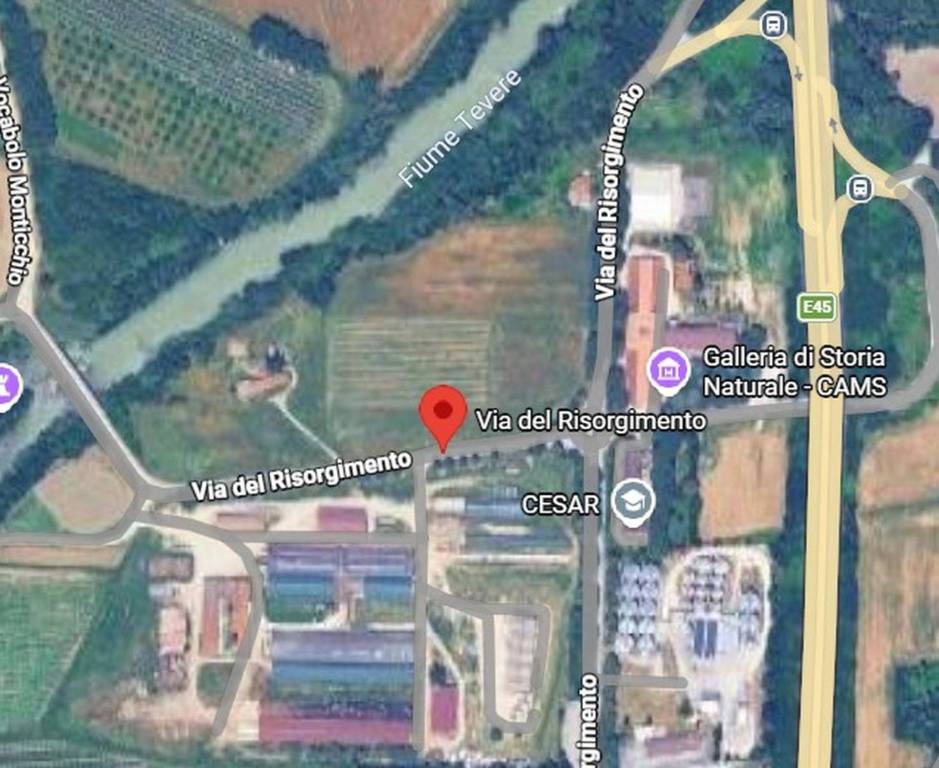Open Galleria di Storia Naturale - CAMS marker

pyautogui.click(x=669, y=369)
